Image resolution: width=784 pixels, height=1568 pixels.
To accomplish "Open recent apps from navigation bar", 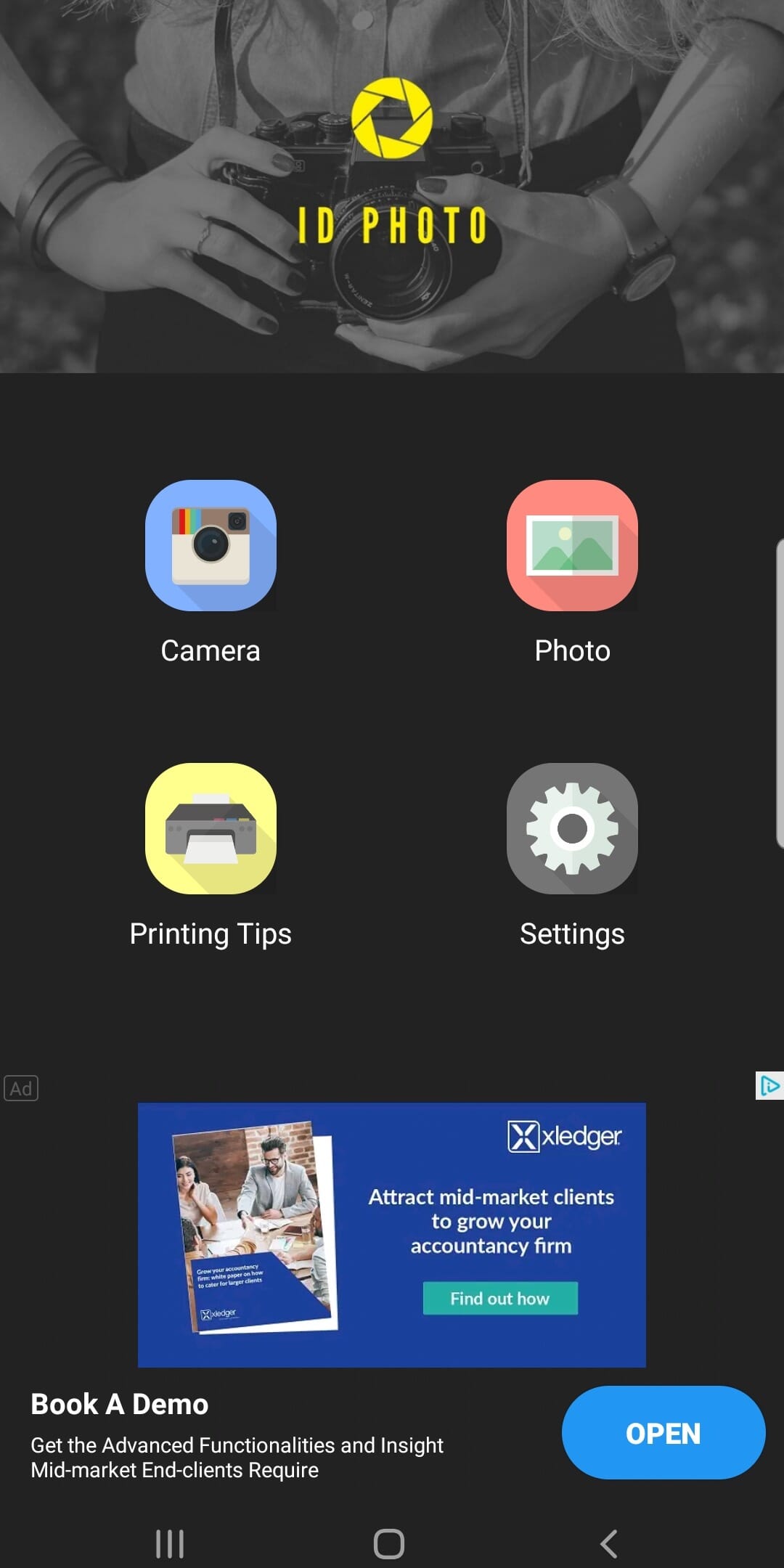I will coord(170,1544).
